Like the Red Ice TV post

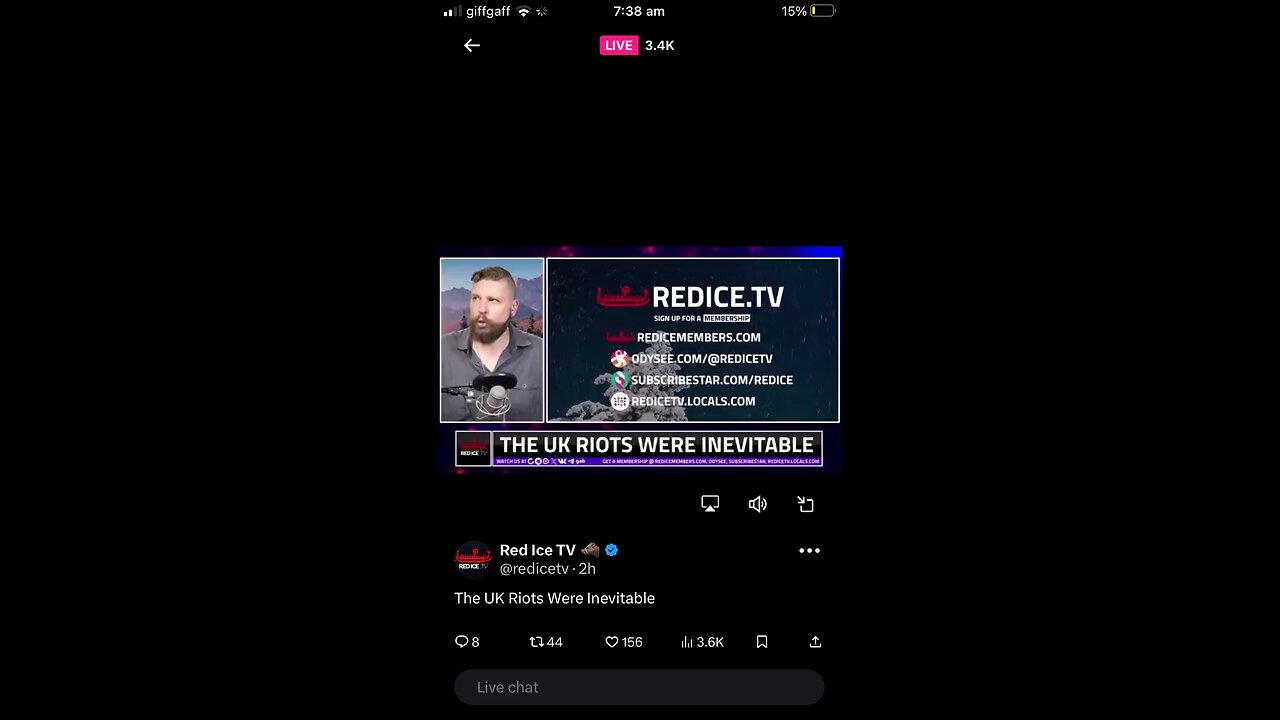(623, 642)
